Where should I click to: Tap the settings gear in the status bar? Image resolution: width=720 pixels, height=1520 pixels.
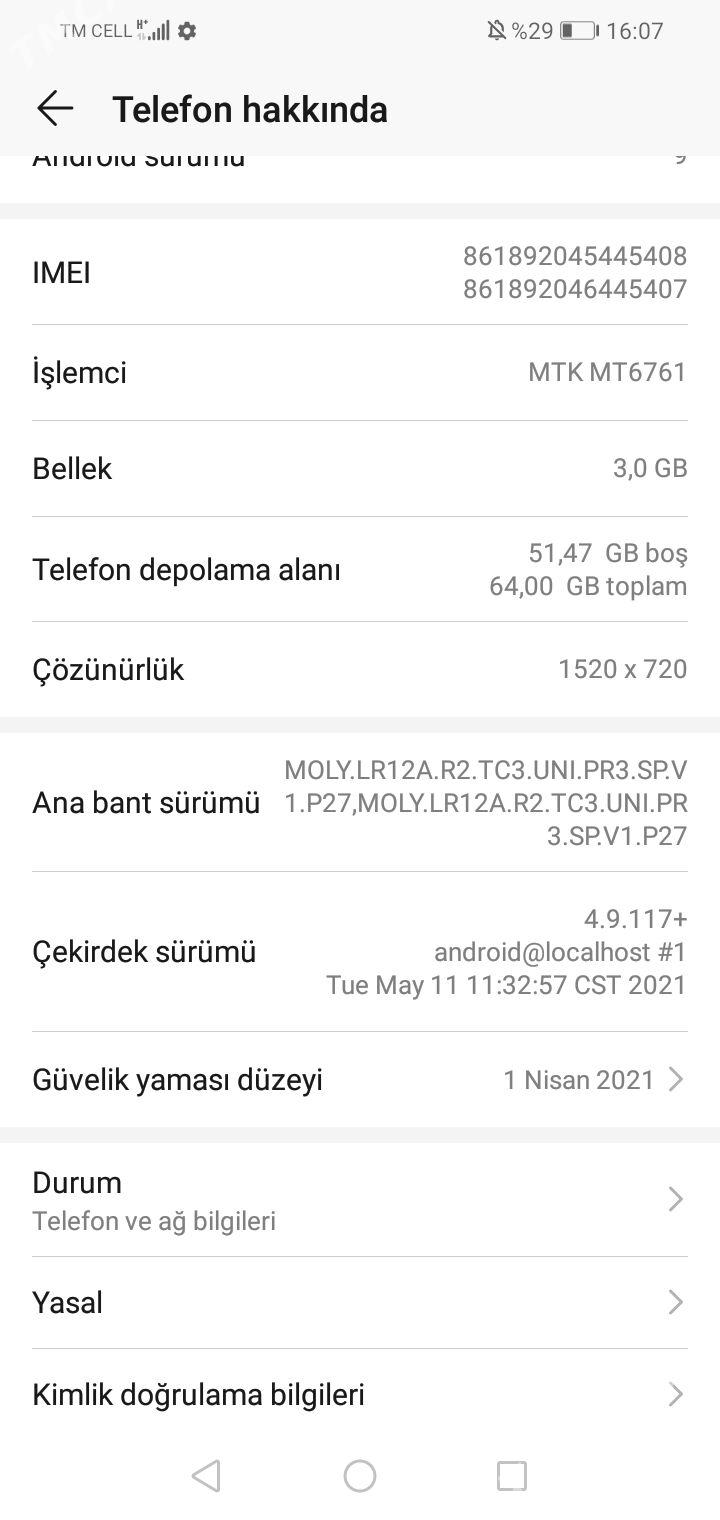pyautogui.click(x=186, y=31)
